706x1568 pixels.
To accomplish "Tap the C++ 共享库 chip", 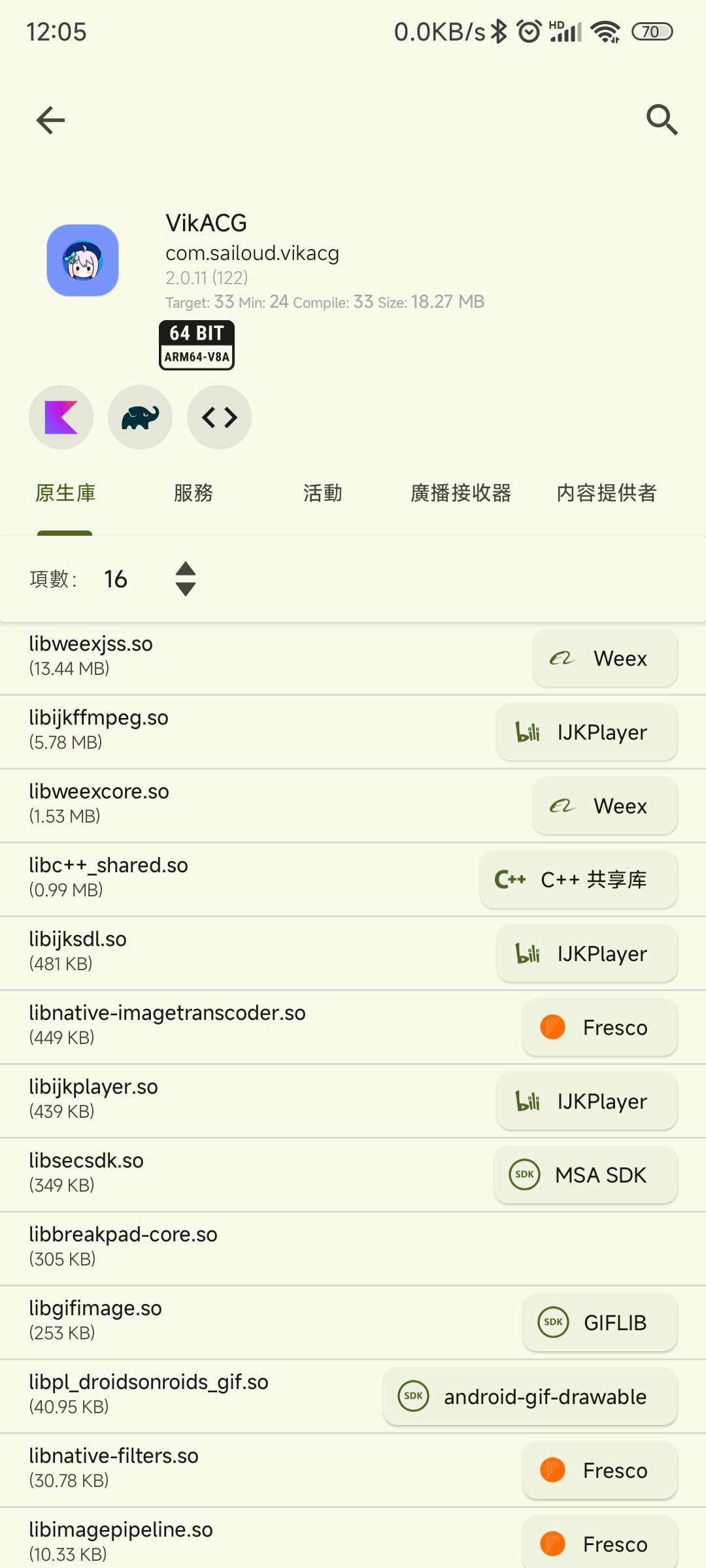I will (579, 879).
